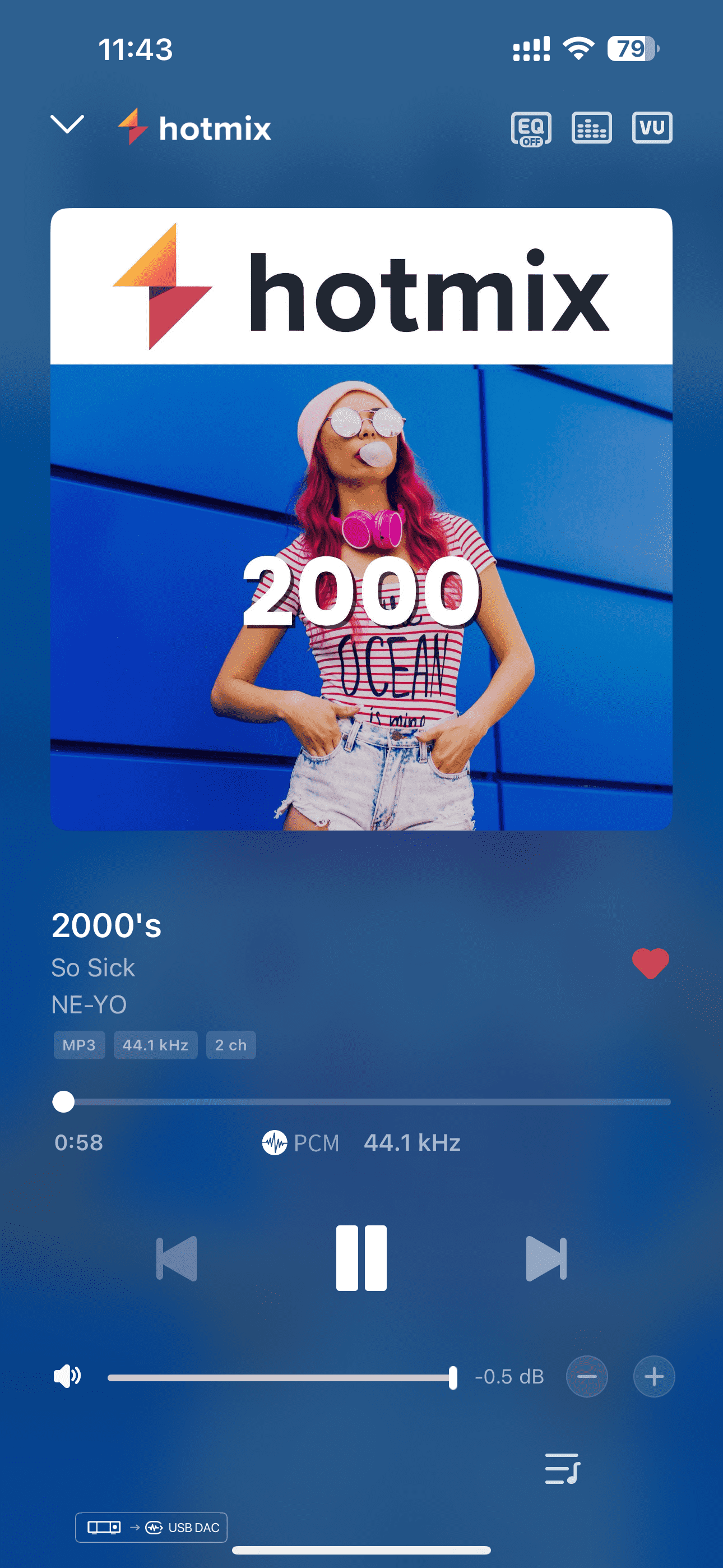
Task: Open the equalizer settings
Action: coord(531,128)
